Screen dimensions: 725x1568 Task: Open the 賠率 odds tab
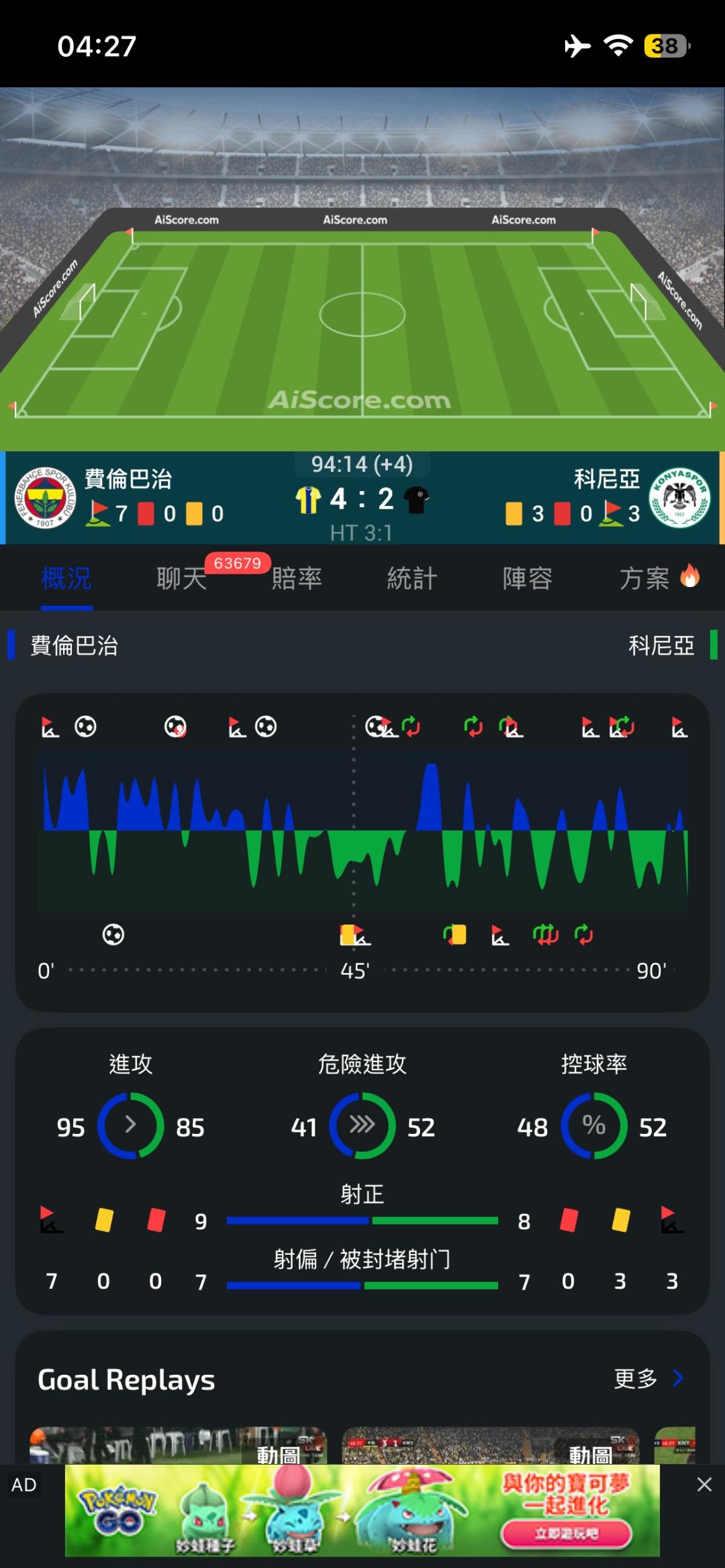click(x=297, y=578)
